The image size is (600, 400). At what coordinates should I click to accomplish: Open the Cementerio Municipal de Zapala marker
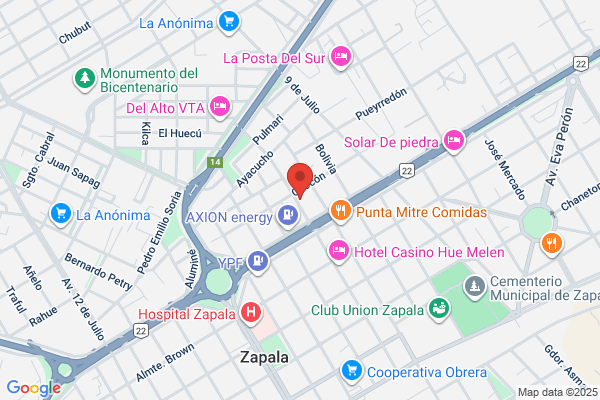click(475, 287)
